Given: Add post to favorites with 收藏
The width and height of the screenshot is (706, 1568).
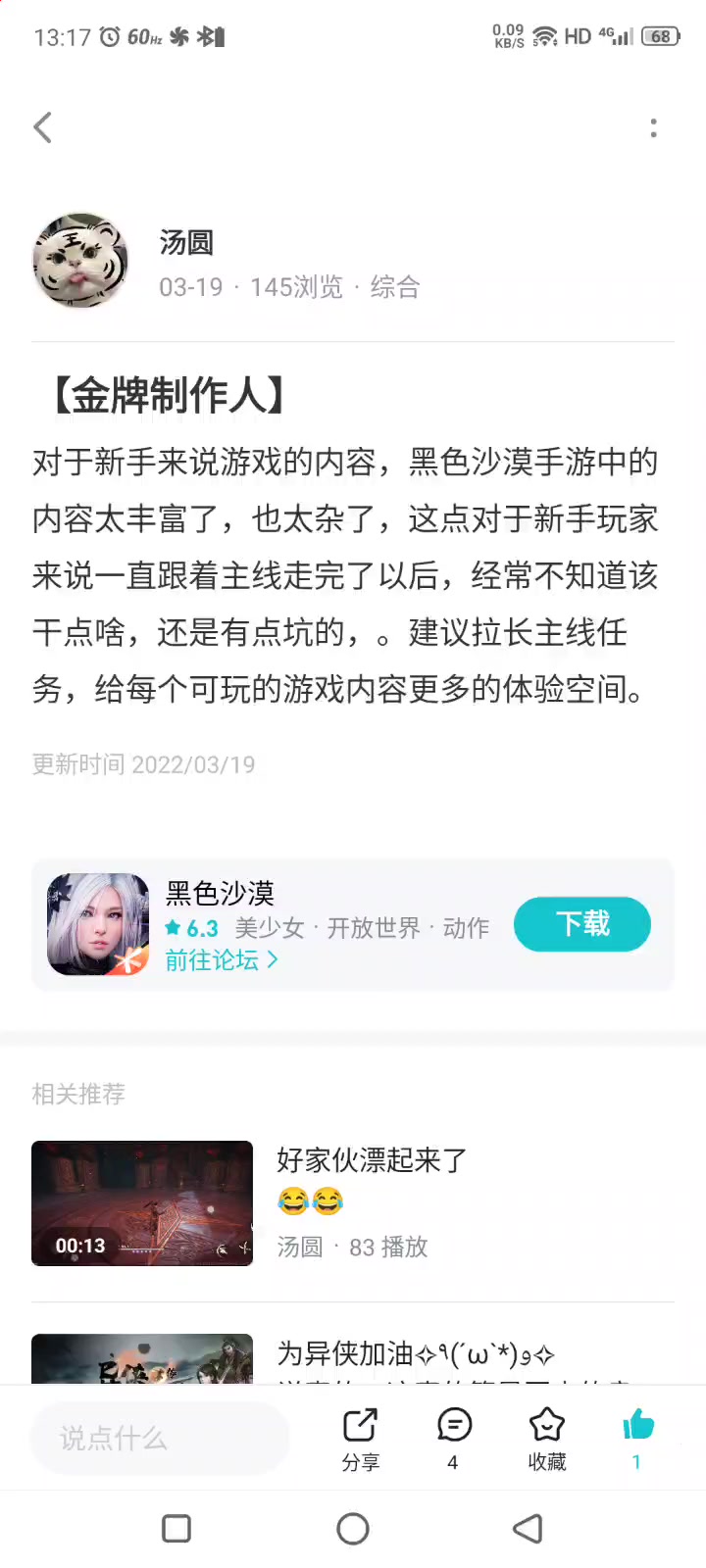Looking at the screenshot, I should pyautogui.click(x=547, y=1439).
